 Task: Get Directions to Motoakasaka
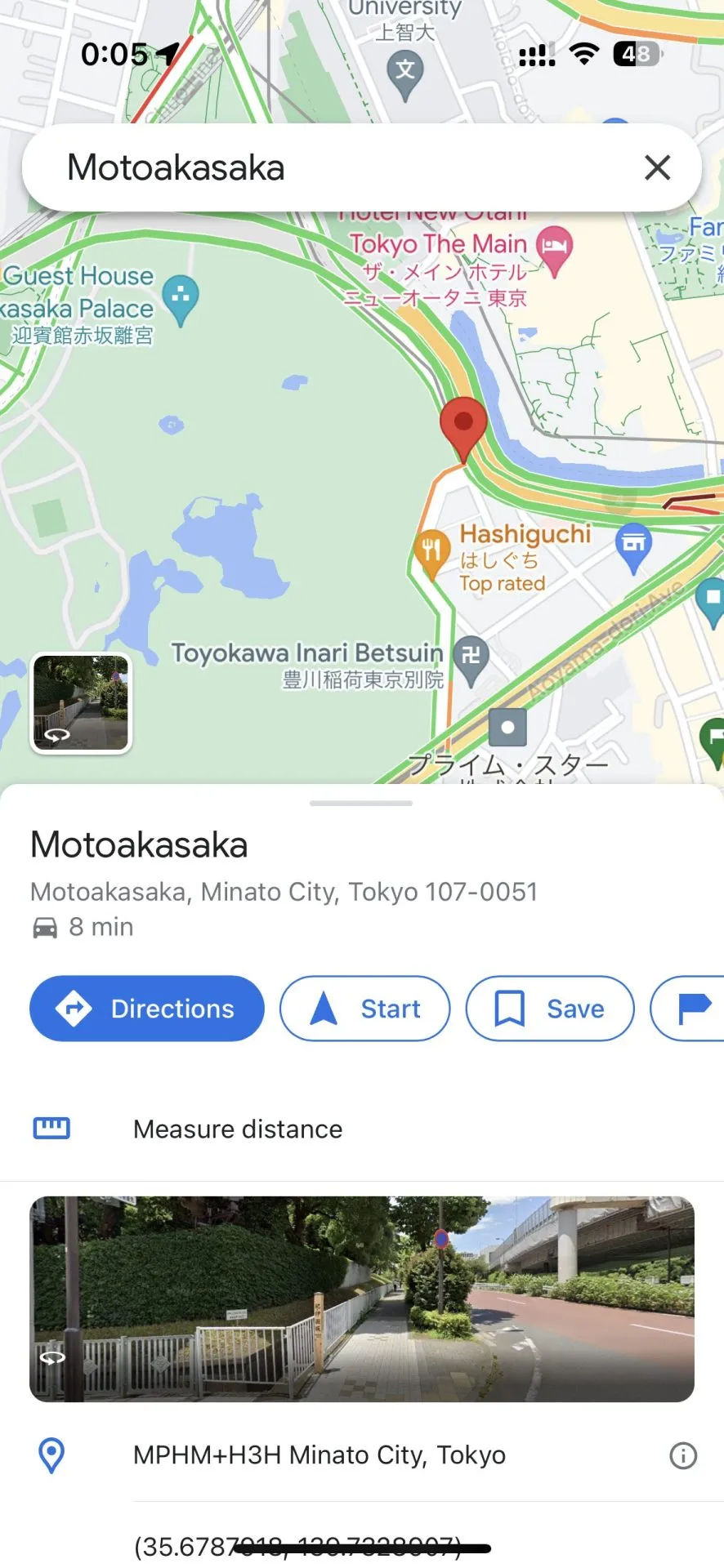coord(147,1009)
